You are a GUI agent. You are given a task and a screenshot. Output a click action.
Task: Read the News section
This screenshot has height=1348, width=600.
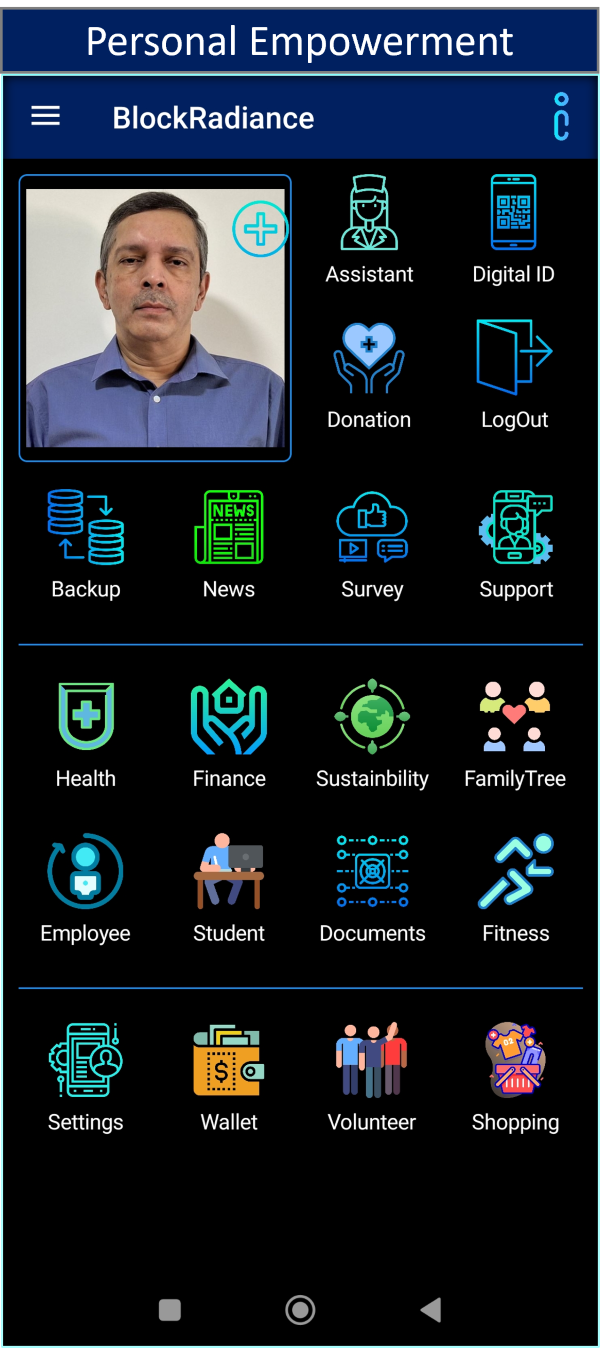[x=229, y=543]
